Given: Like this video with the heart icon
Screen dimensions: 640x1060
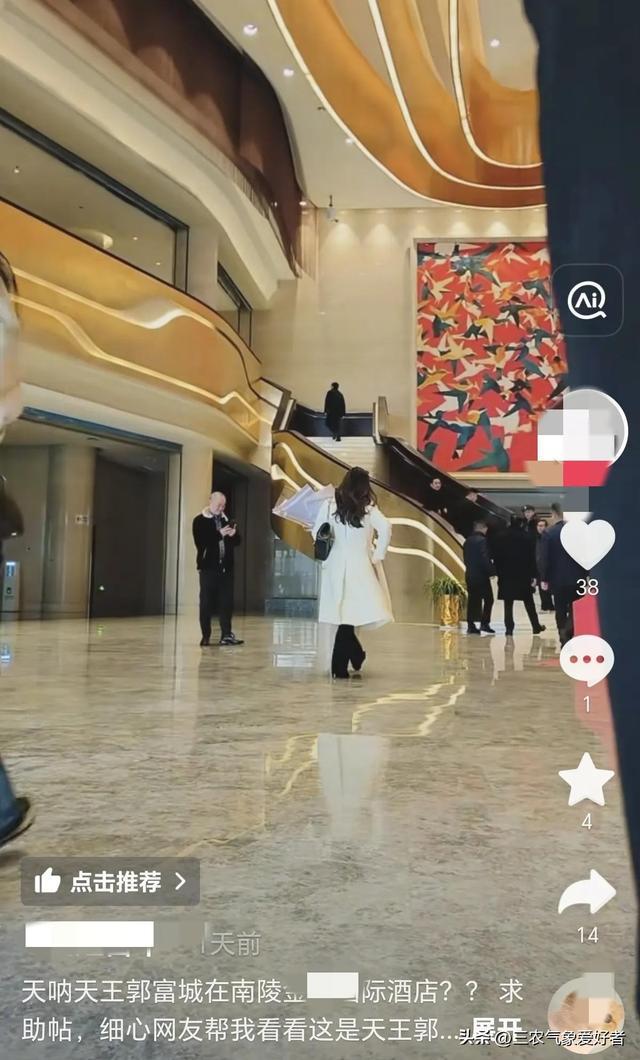Looking at the screenshot, I should [587, 543].
